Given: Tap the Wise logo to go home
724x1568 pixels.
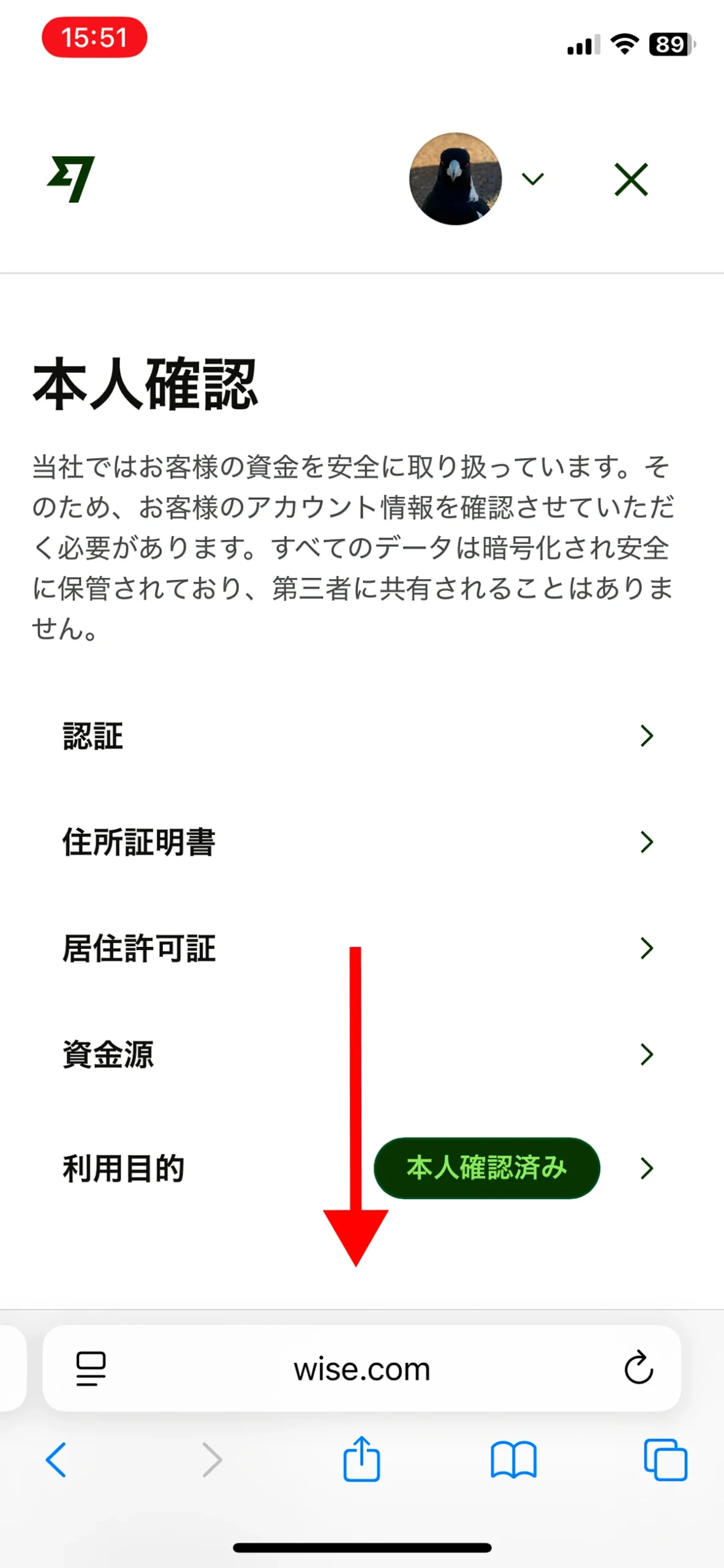Looking at the screenshot, I should (71, 179).
